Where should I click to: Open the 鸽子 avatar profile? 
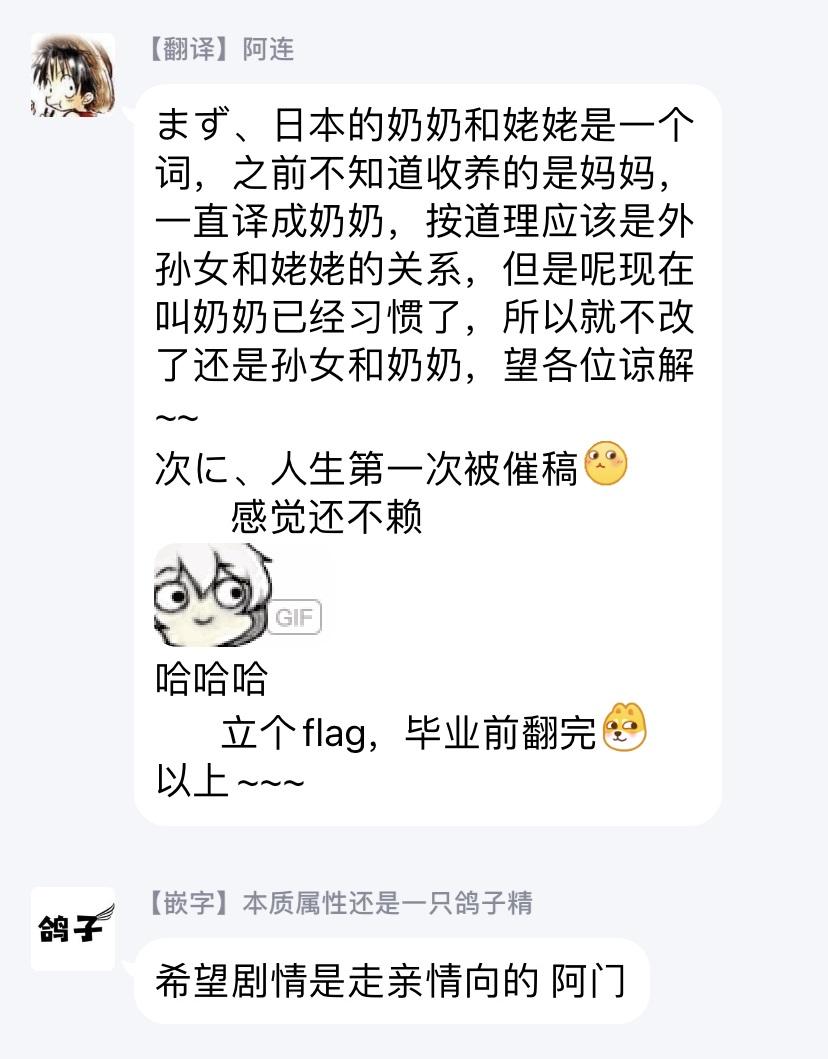click(72, 929)
